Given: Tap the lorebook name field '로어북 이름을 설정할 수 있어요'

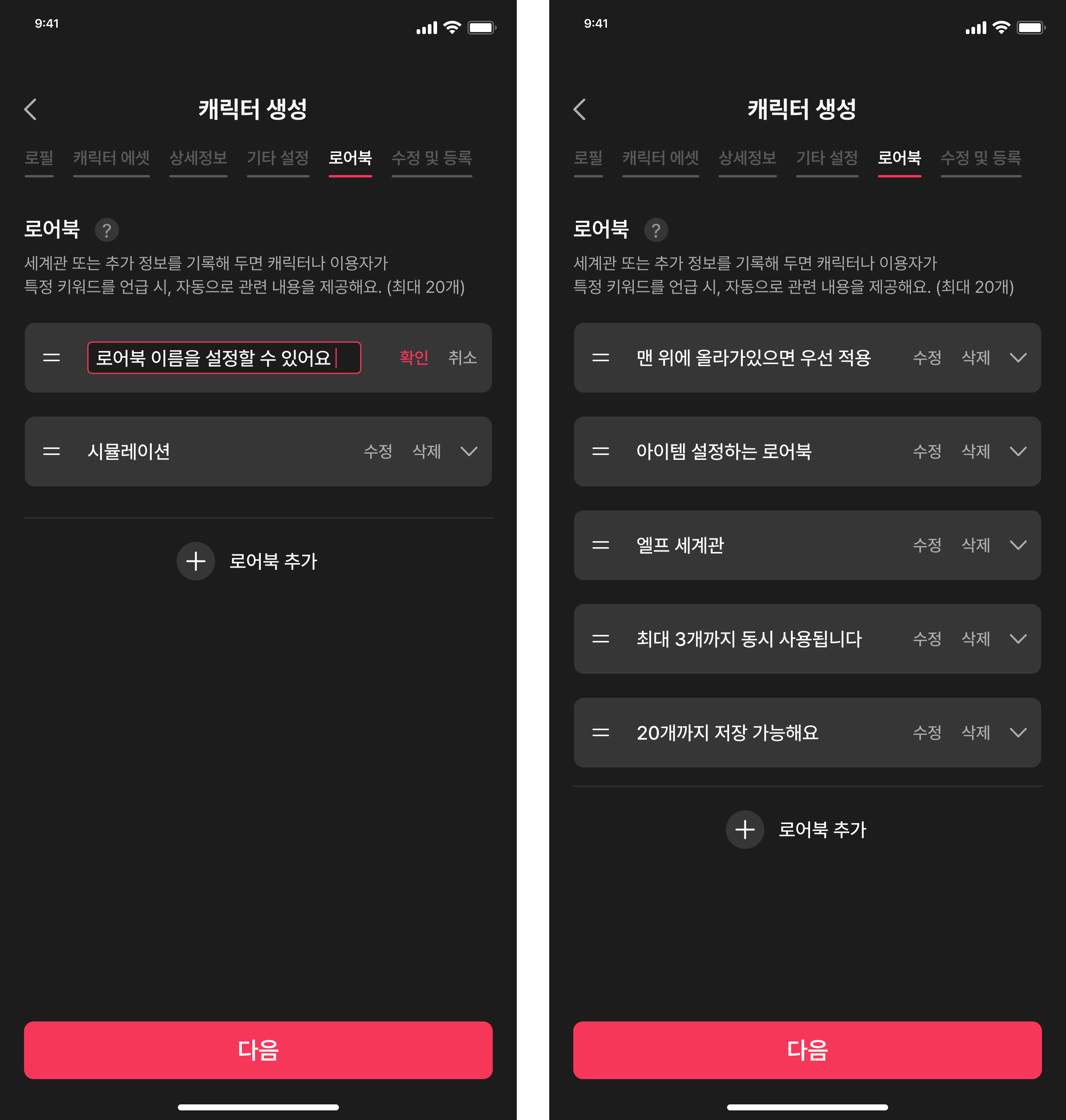Looking at the screenshot, I should (223, 357).
